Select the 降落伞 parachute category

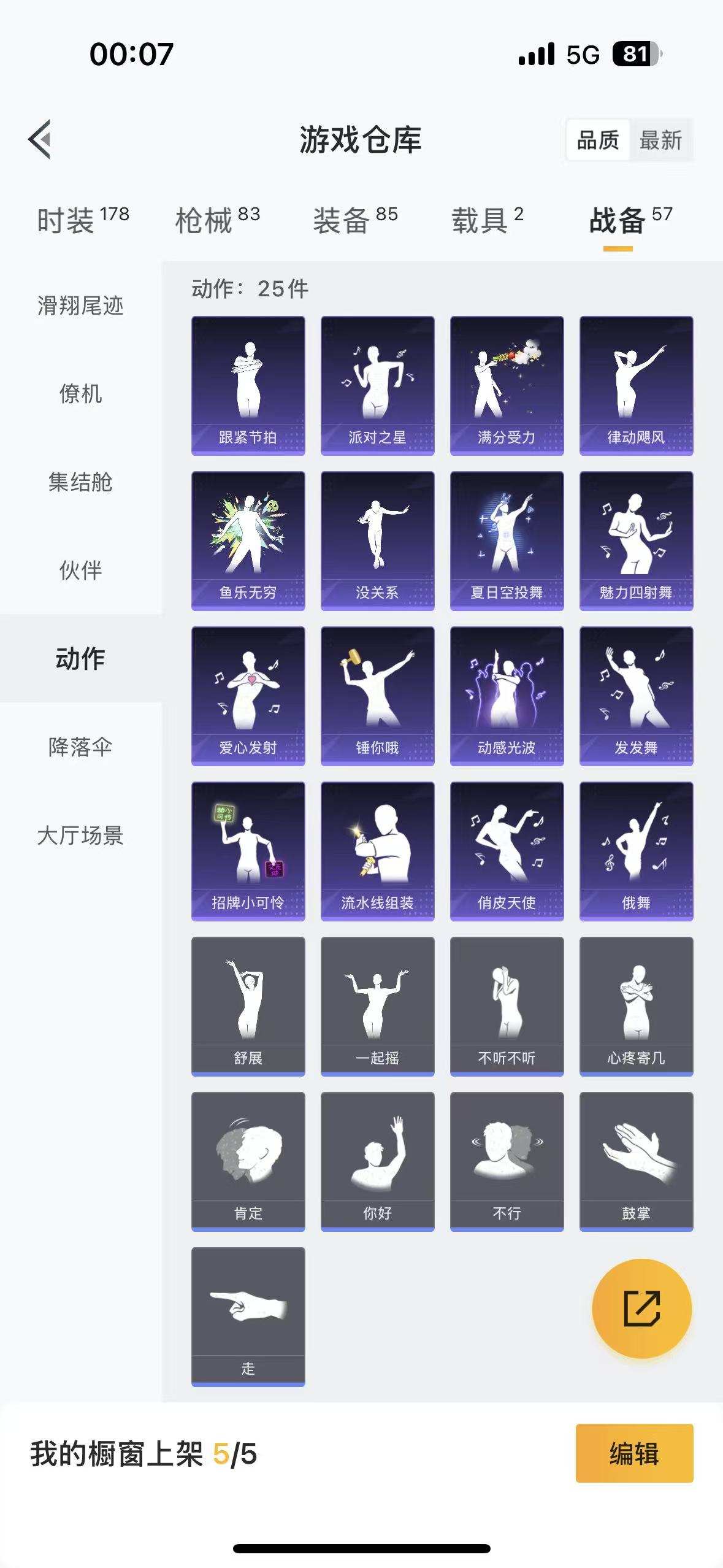click(x=80, y=746)
